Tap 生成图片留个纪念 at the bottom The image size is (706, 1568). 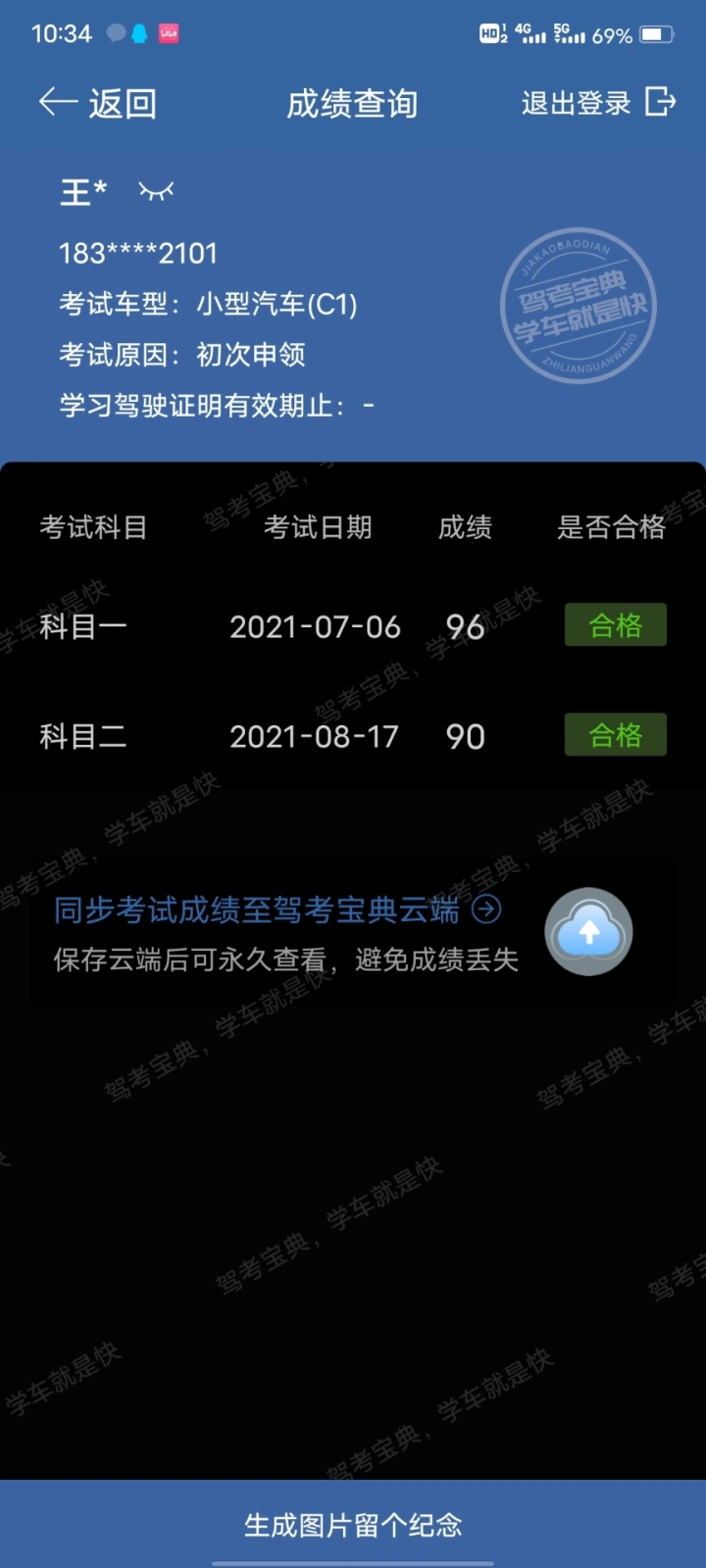353,1525
